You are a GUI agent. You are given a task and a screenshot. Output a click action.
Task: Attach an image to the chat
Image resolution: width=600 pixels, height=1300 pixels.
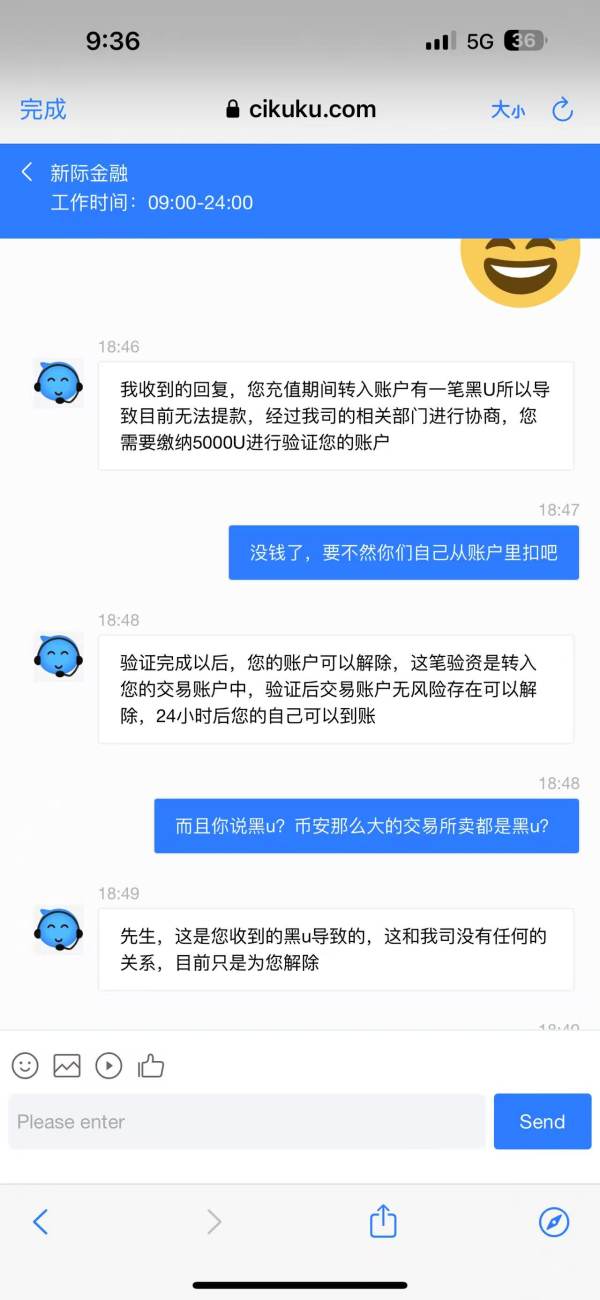pyautogui.click(x=67, y=1066)
